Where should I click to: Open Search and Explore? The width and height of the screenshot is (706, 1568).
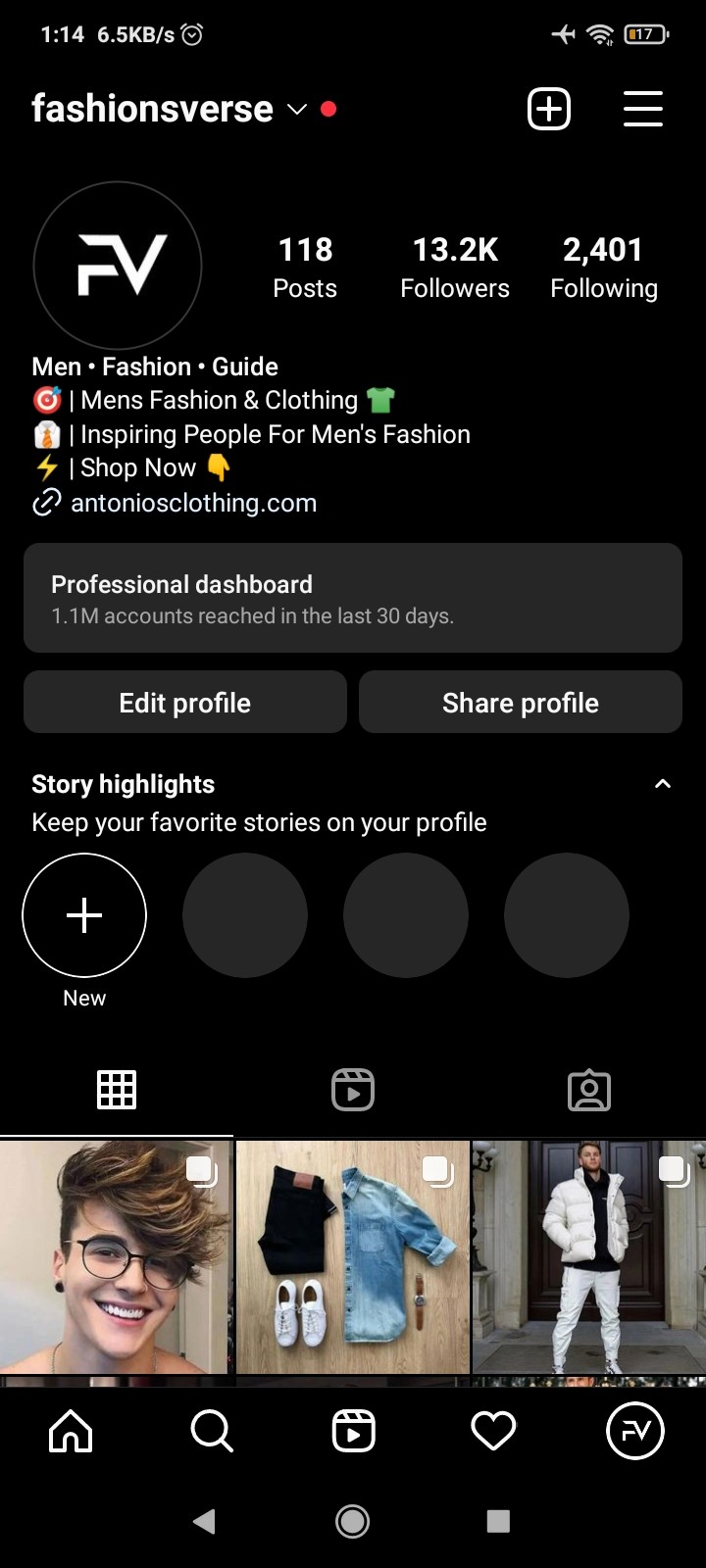click(212, 1431)
